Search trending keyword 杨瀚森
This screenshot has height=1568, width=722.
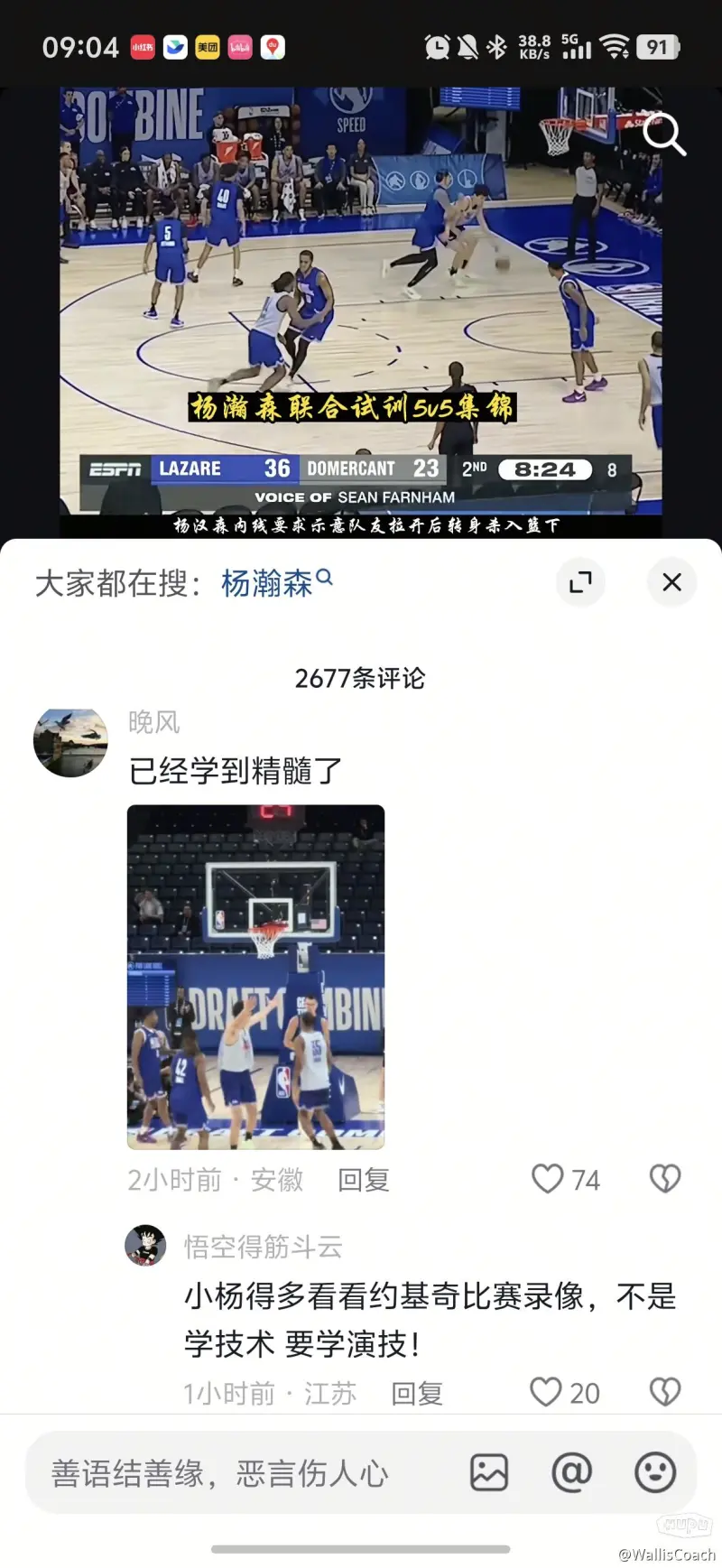(268, 583)
